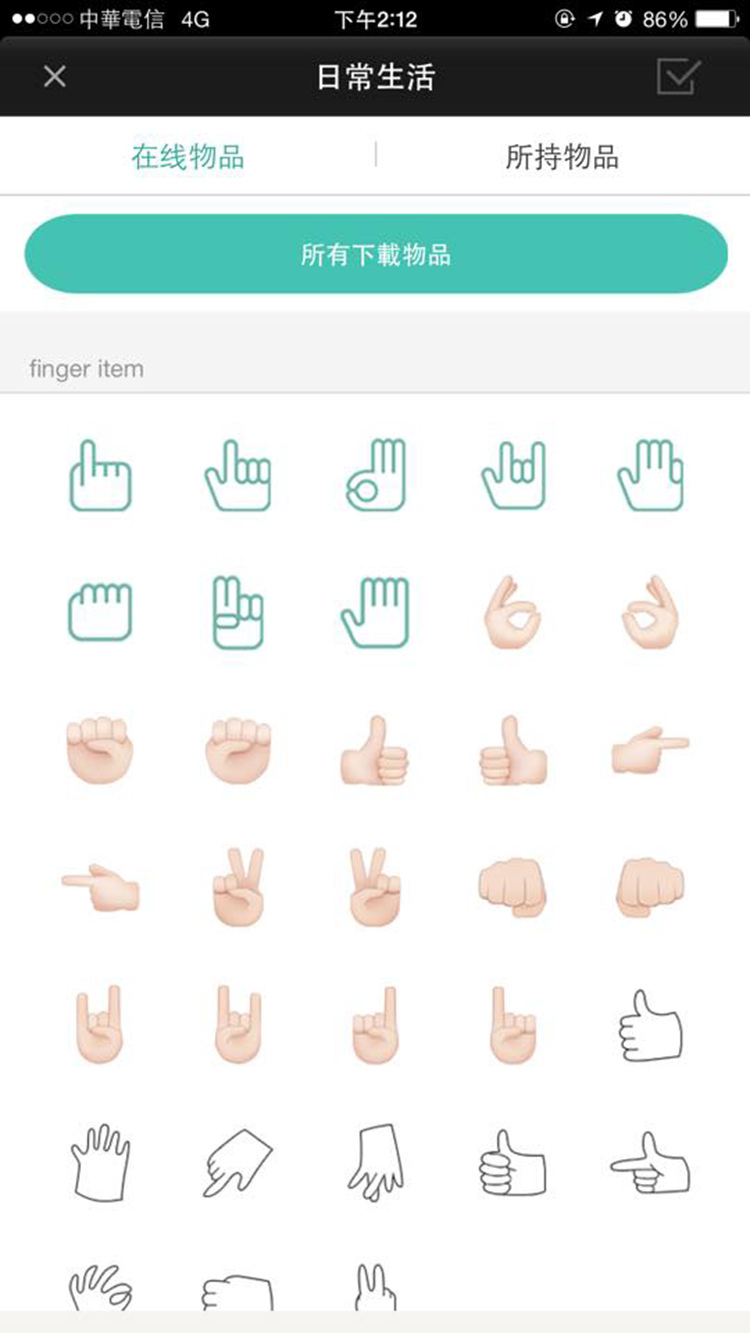
Task: Choose the black outline open hand drawing
Action: pyautogui.click(x=100, y=1162)
